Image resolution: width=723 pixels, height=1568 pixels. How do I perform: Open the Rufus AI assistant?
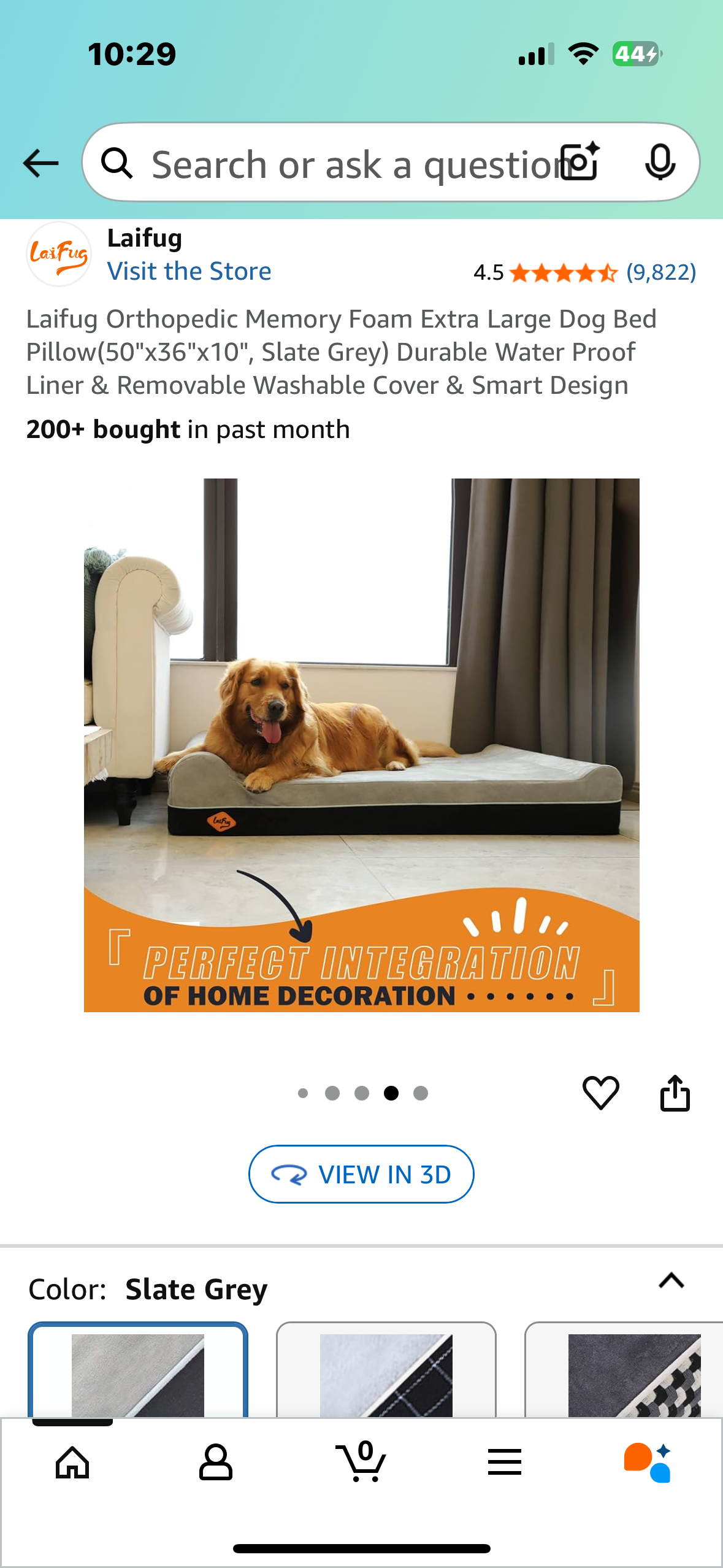[648, 1462]
